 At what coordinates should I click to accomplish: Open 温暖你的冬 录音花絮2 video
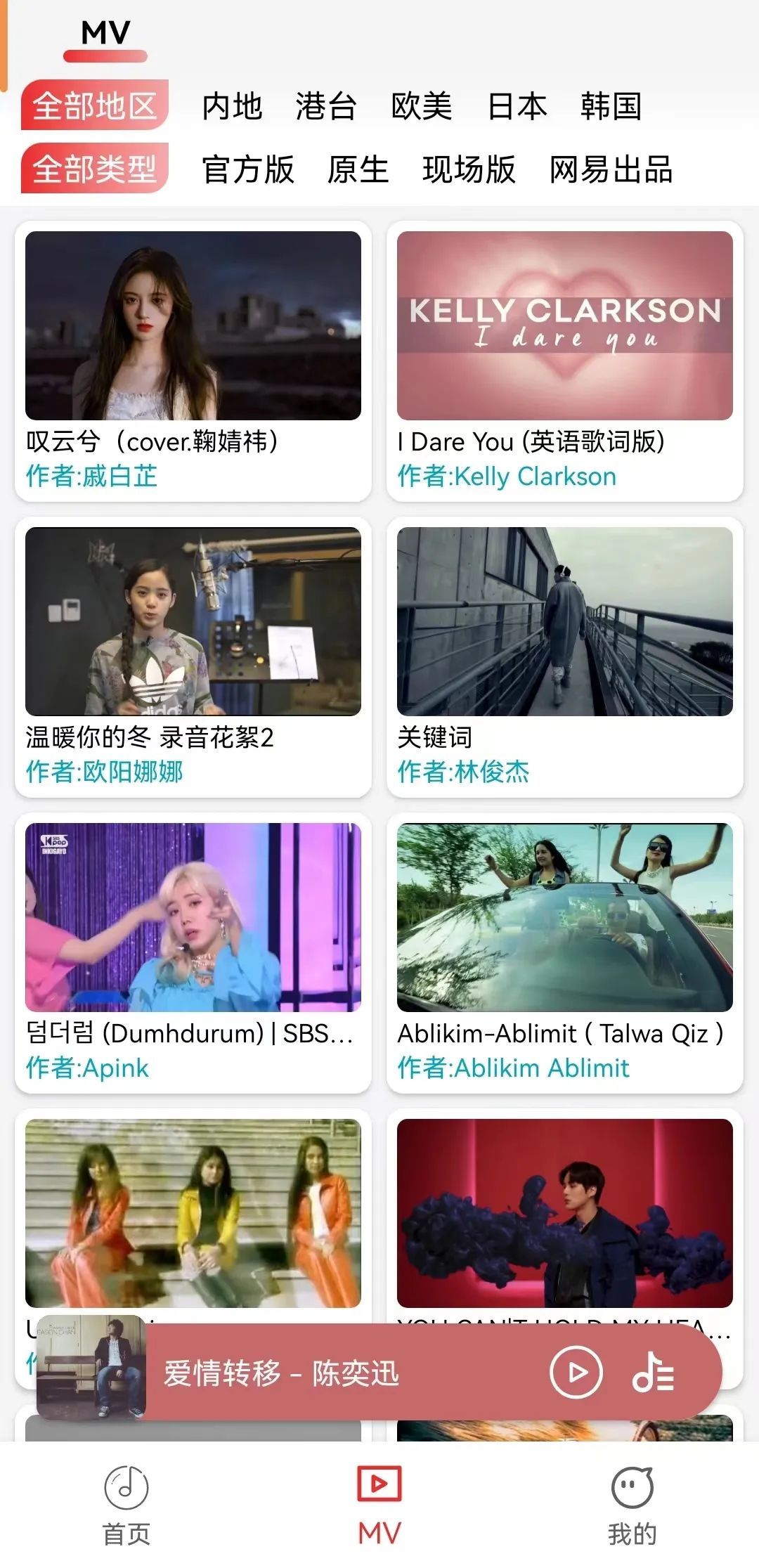pos(193,622)
